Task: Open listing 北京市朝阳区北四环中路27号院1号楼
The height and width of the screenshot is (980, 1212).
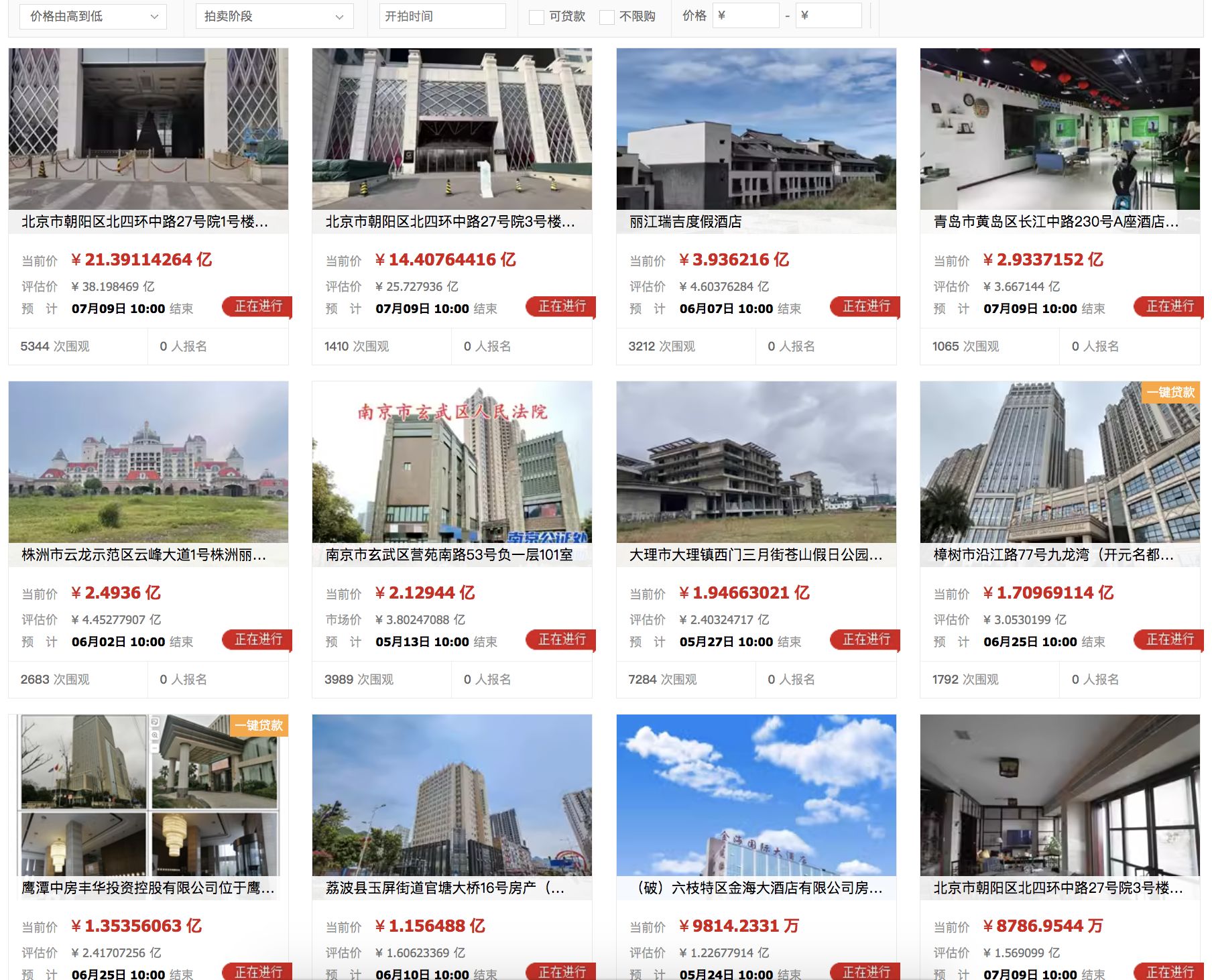Action: [145, 222]
